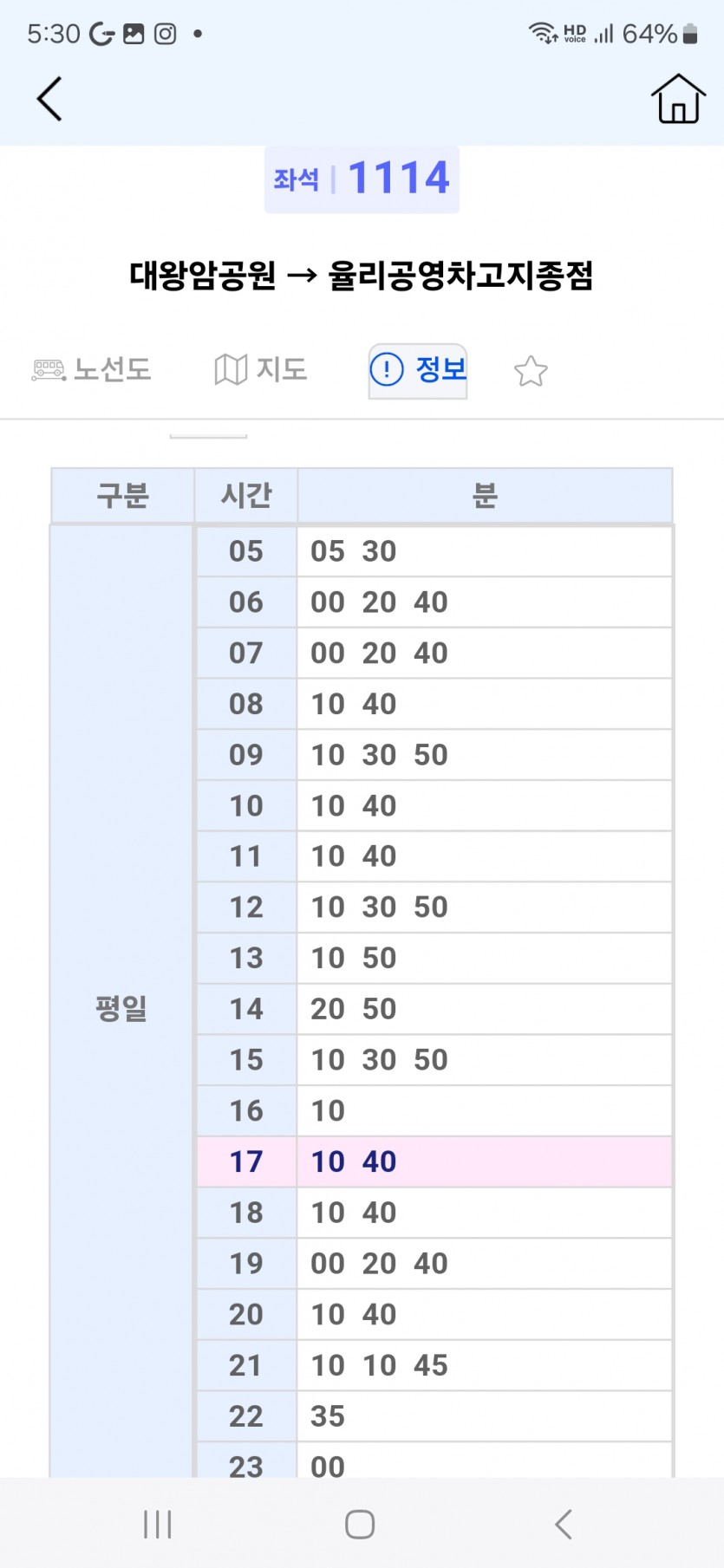Switch to the 지도 tab
The image size is (724, 1568).
(x=261, y=370)
